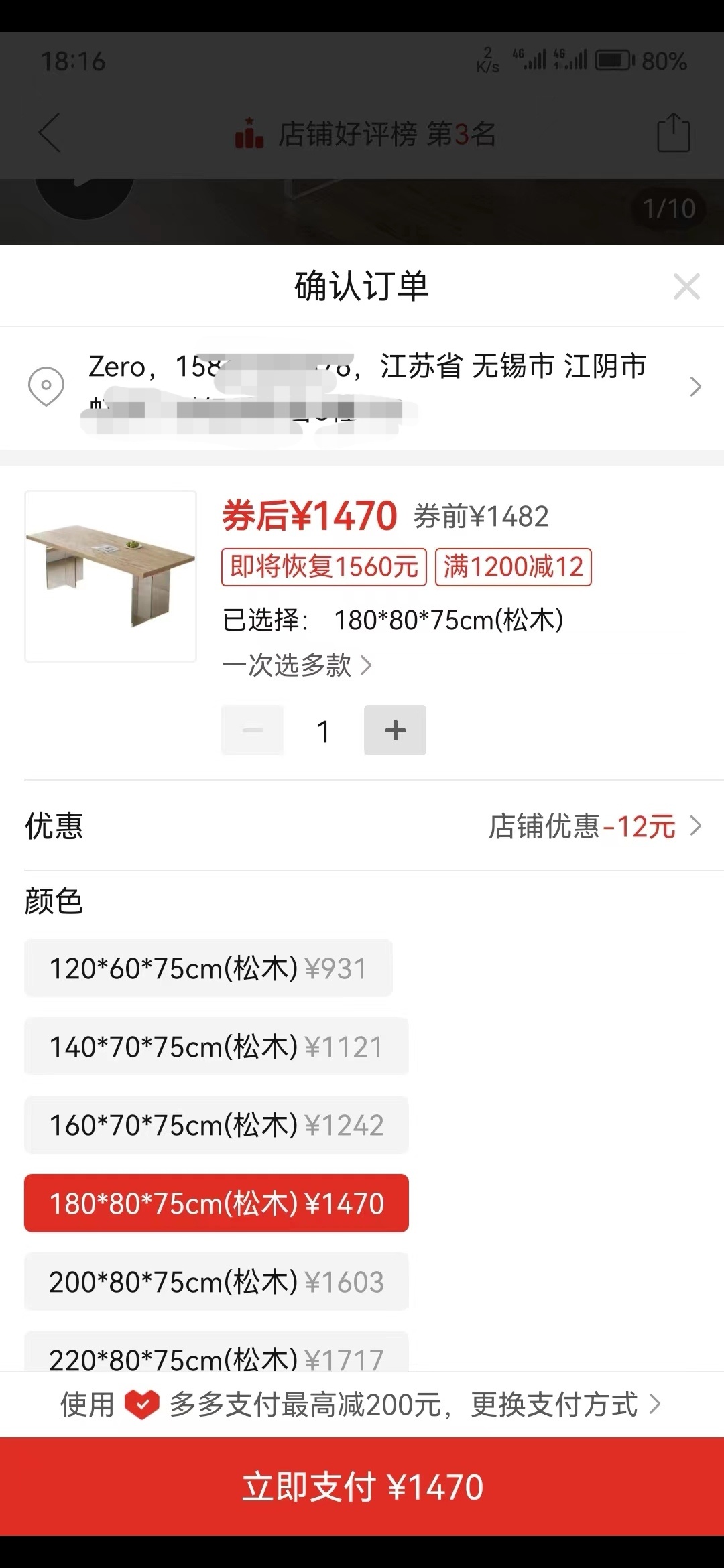Screen dimensions: 724x1568
Task: Decrease quantity with the minus button
Action: click(x=253, y=730)
